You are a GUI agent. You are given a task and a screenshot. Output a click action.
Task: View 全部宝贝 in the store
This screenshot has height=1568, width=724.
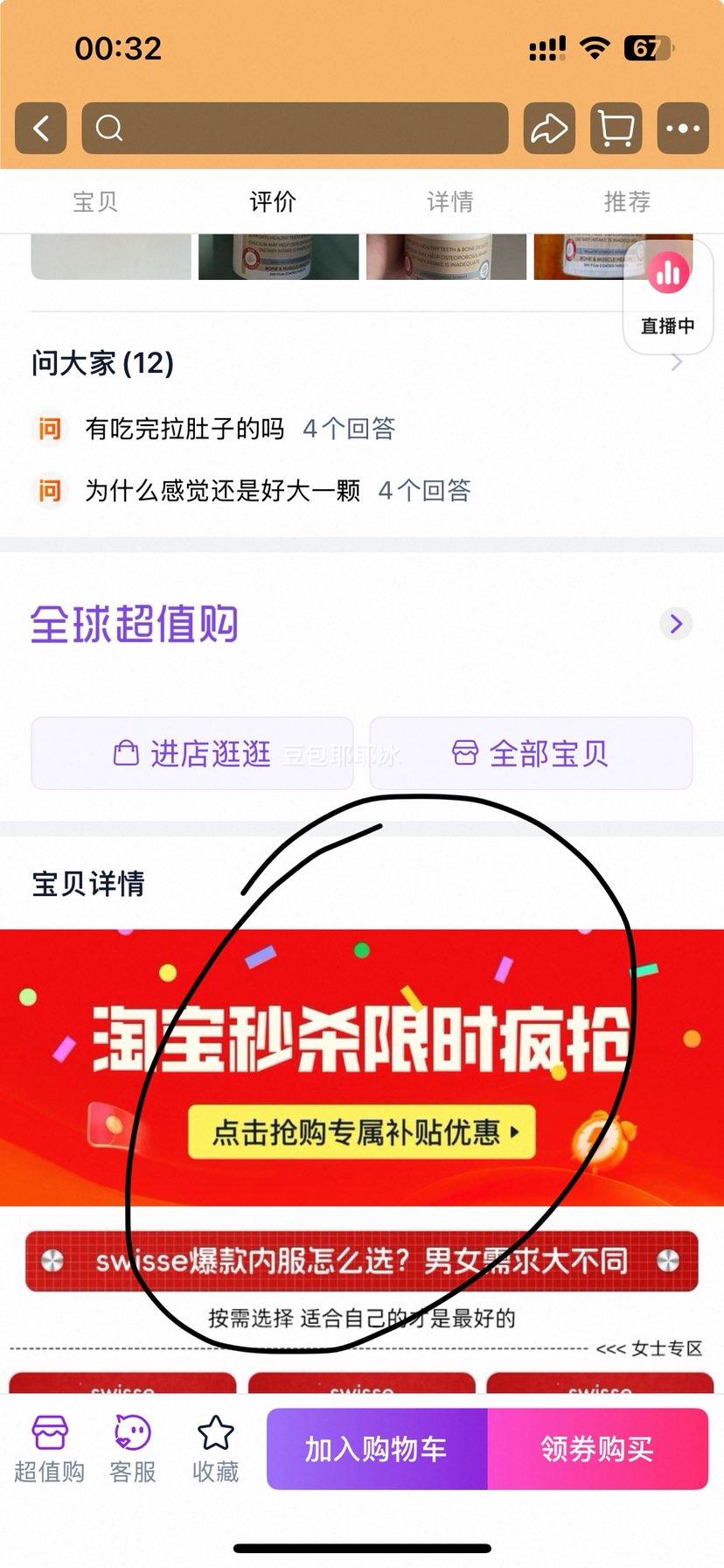[x=531, y=753]
